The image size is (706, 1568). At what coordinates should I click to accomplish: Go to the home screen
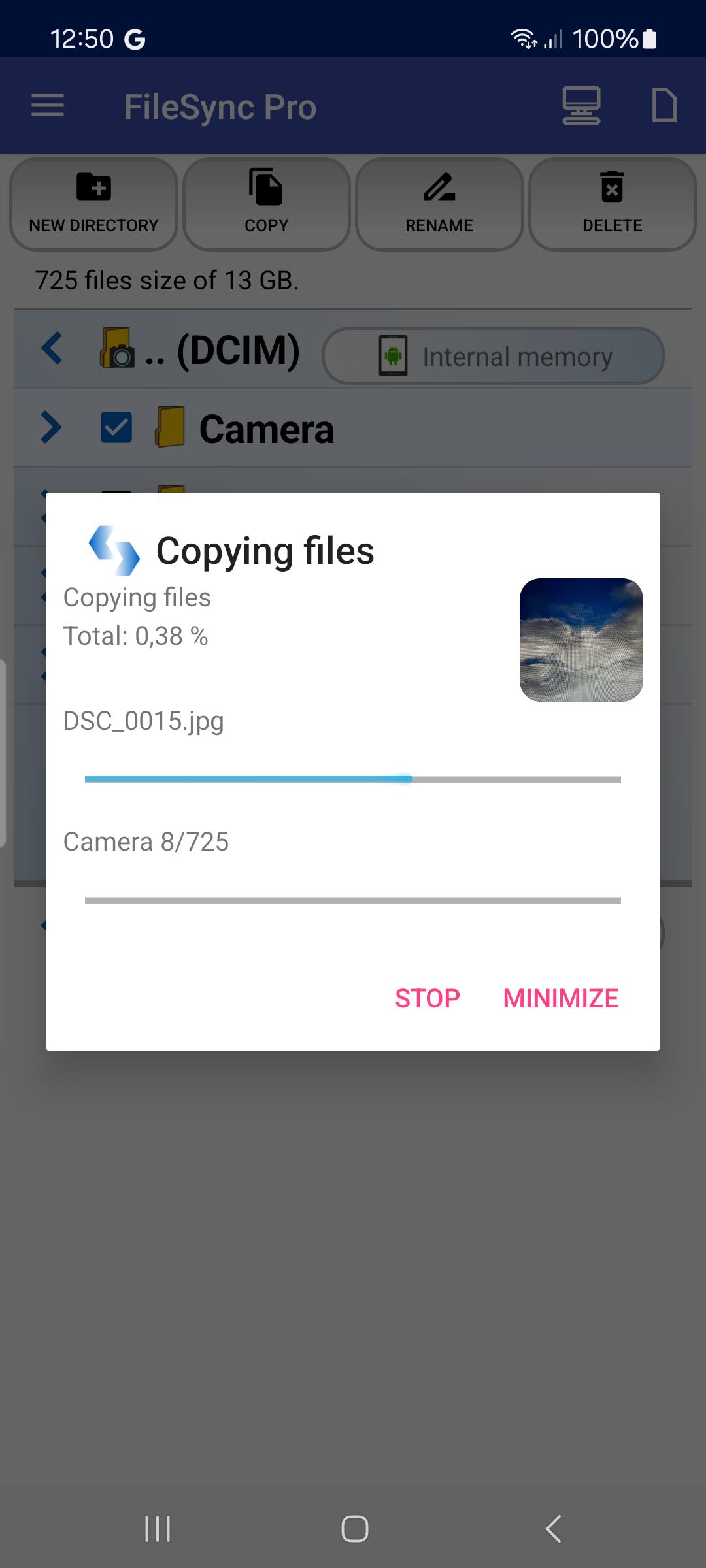tap(355, 1529)
